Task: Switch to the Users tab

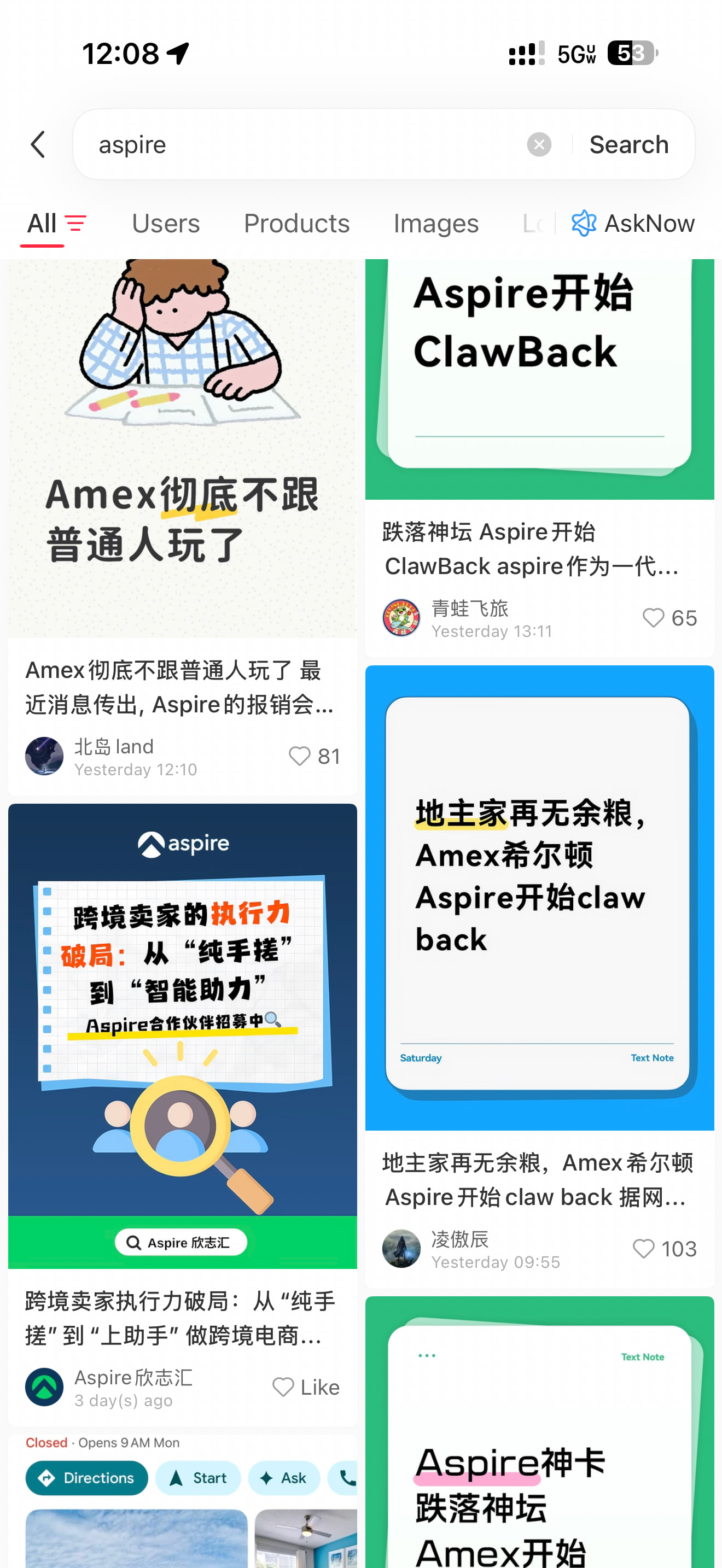Action: (x=166, y=224)
